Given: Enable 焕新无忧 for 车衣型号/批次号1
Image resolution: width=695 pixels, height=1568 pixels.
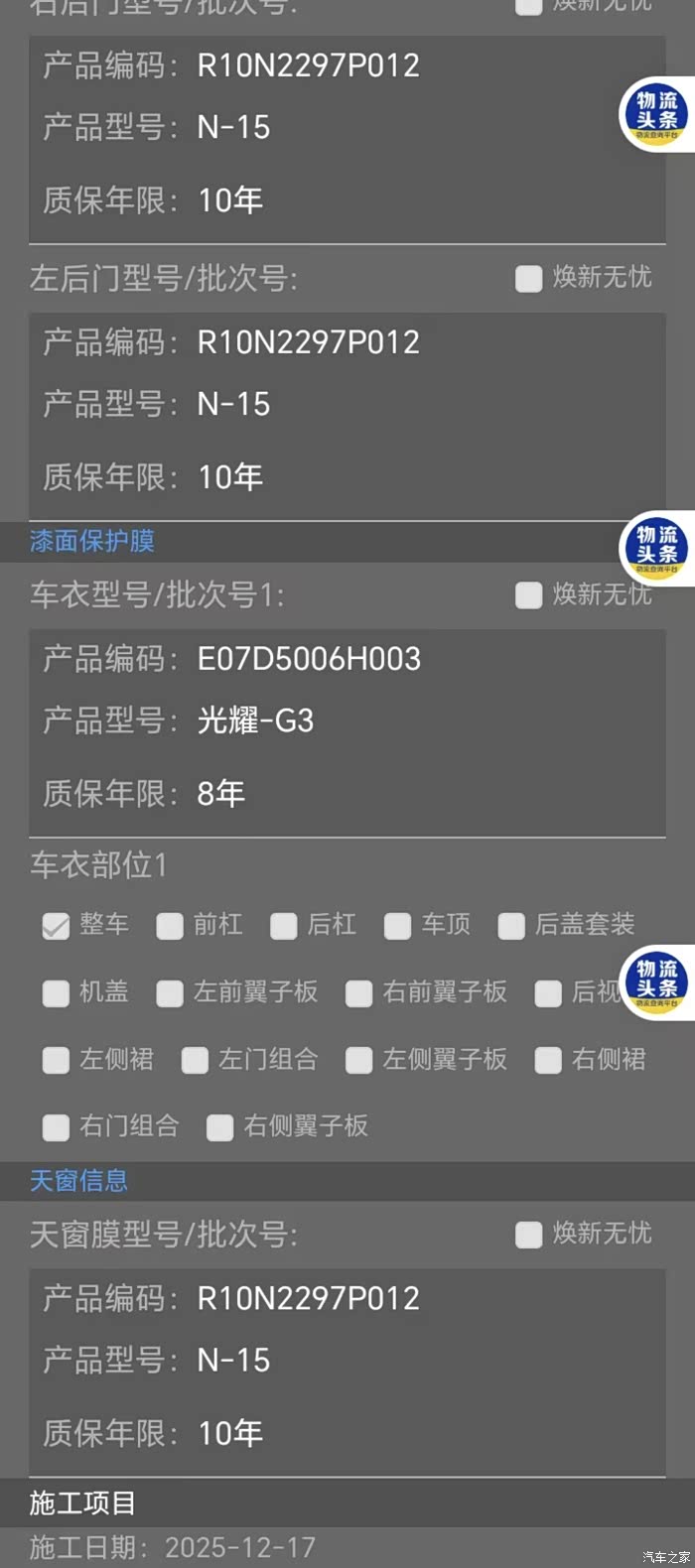Looking at the screenshot, I should click(x=528, y=594).
